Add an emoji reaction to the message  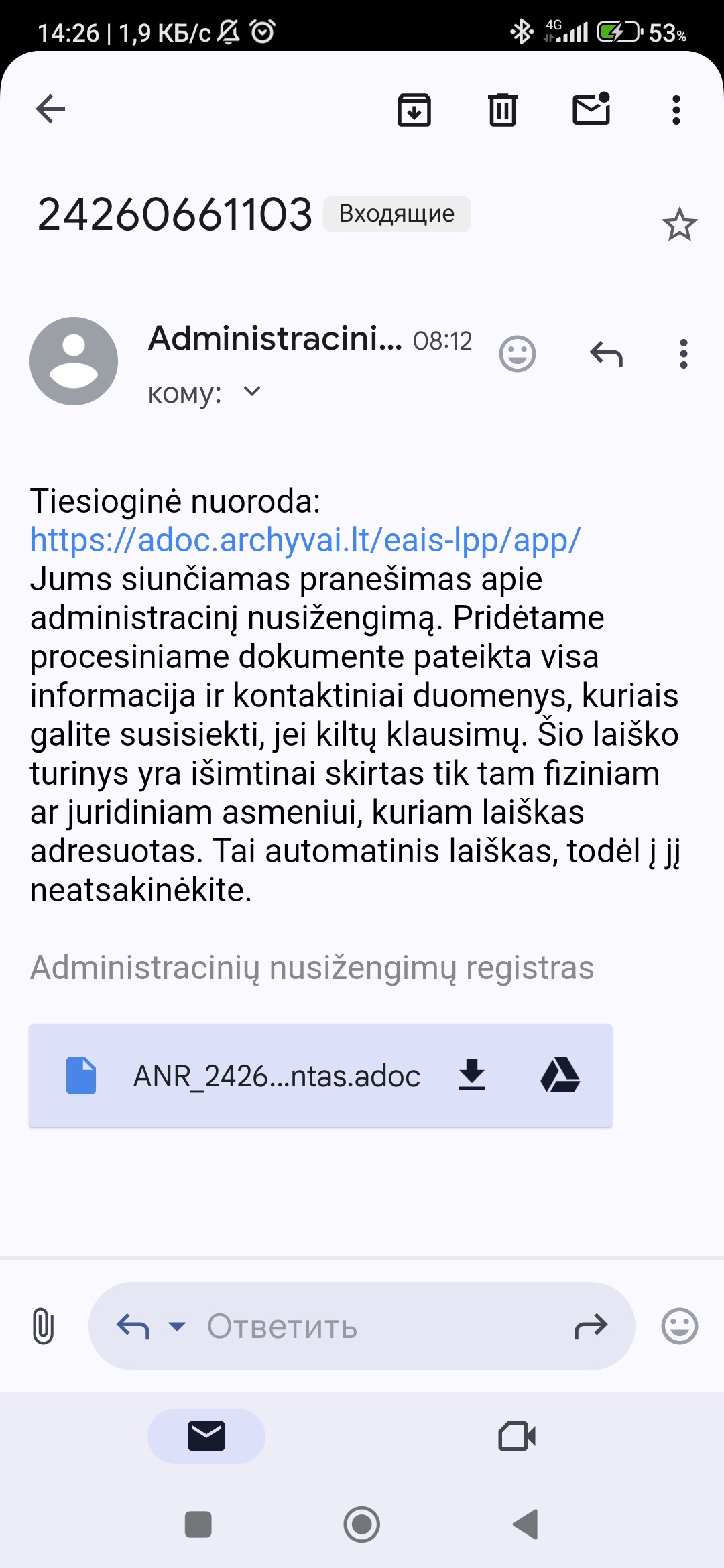tap(518, 354)
